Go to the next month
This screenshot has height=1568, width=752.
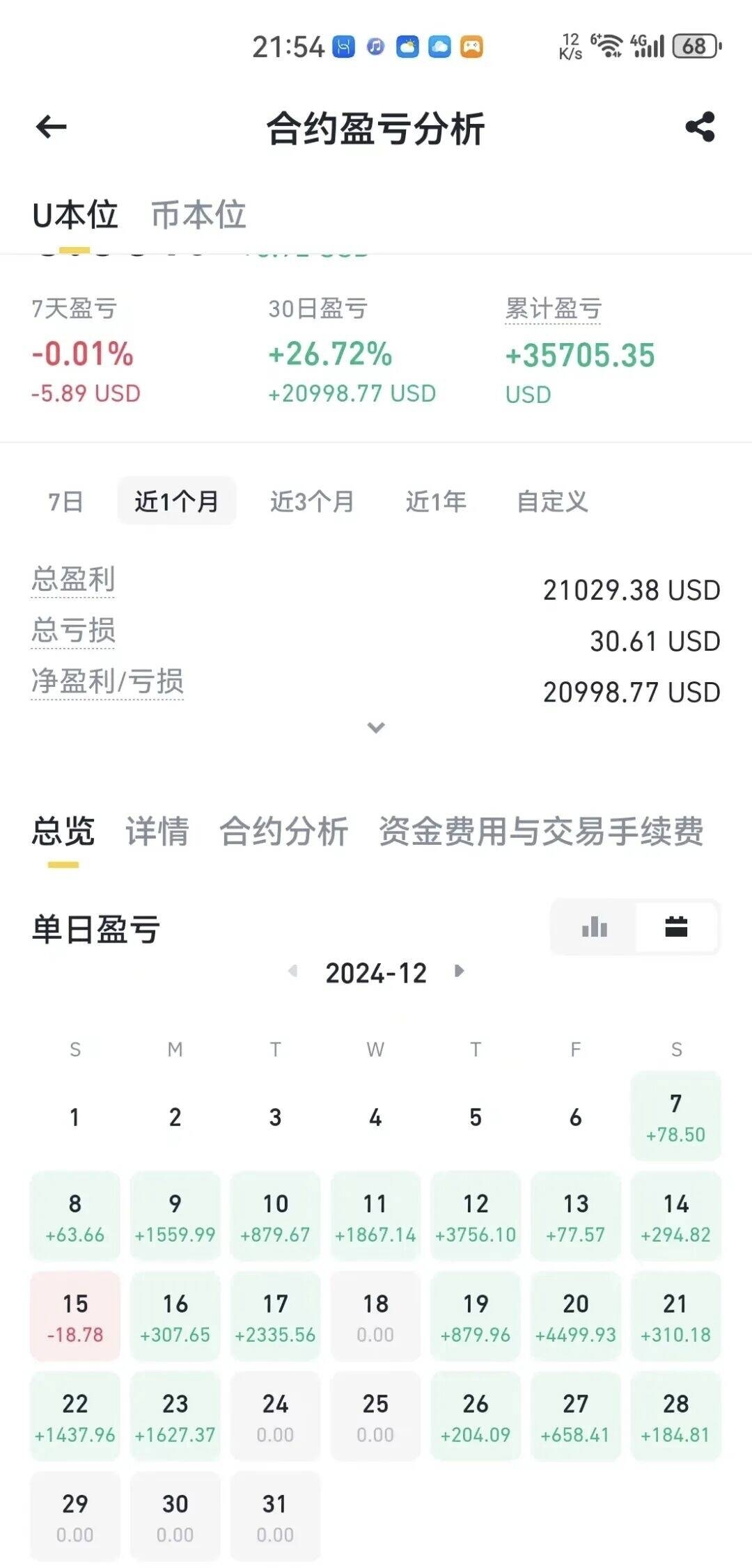pos(459,972)
